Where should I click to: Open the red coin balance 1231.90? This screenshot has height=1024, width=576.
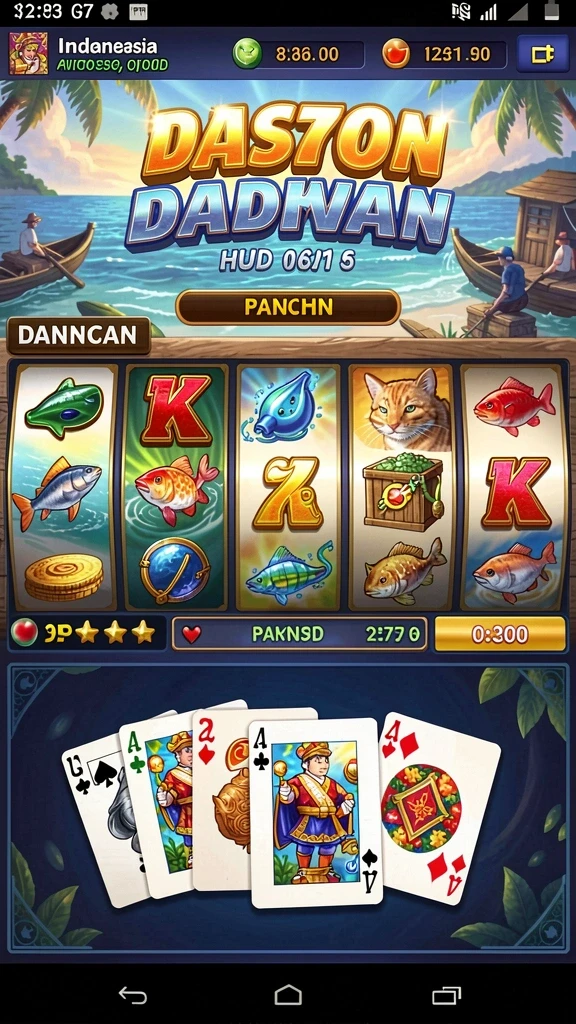(444, 54)
